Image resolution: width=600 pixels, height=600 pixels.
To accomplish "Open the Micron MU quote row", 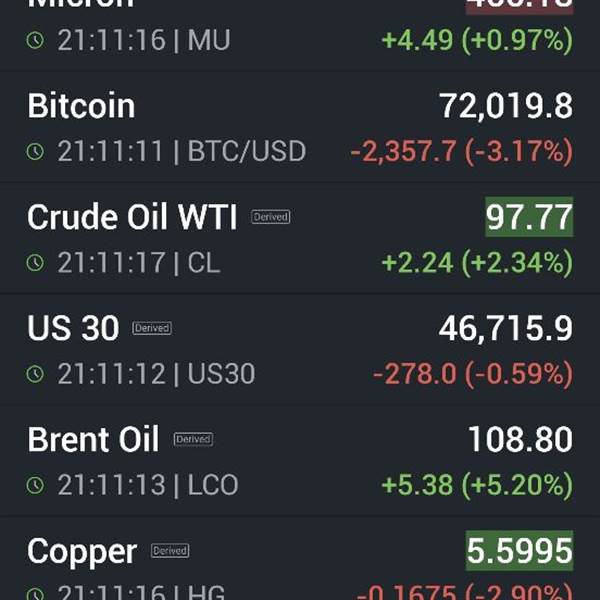I will pyautogui.click(x=300, y=35).
